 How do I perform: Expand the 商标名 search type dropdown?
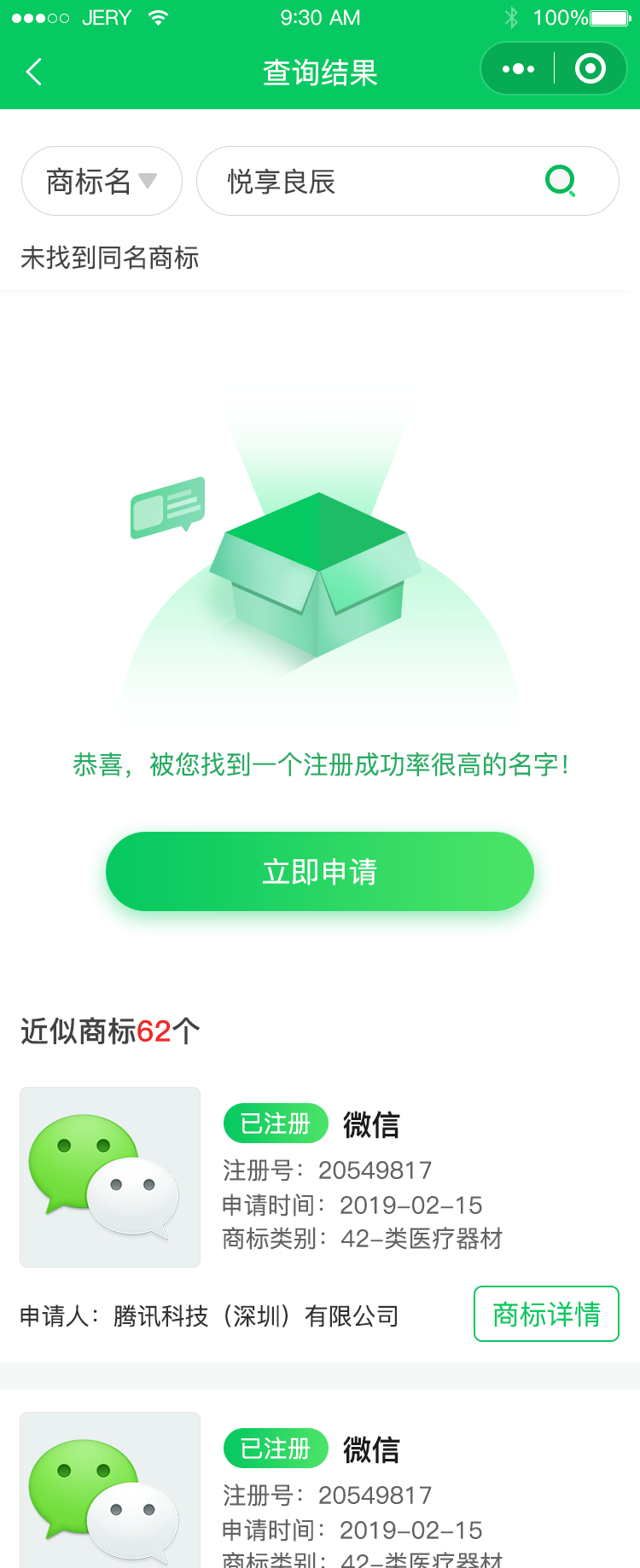(102, 181)
